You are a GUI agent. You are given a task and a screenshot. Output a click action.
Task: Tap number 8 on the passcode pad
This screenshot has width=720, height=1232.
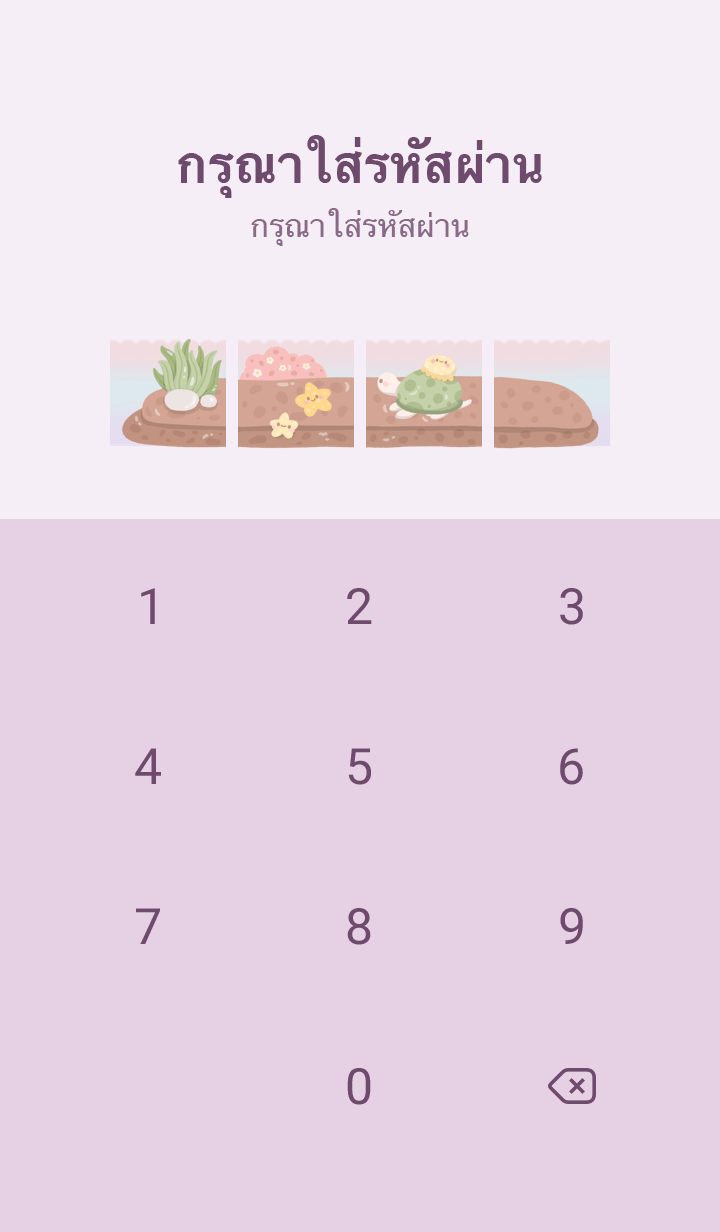pyautogui.click(x=359, y=927)
